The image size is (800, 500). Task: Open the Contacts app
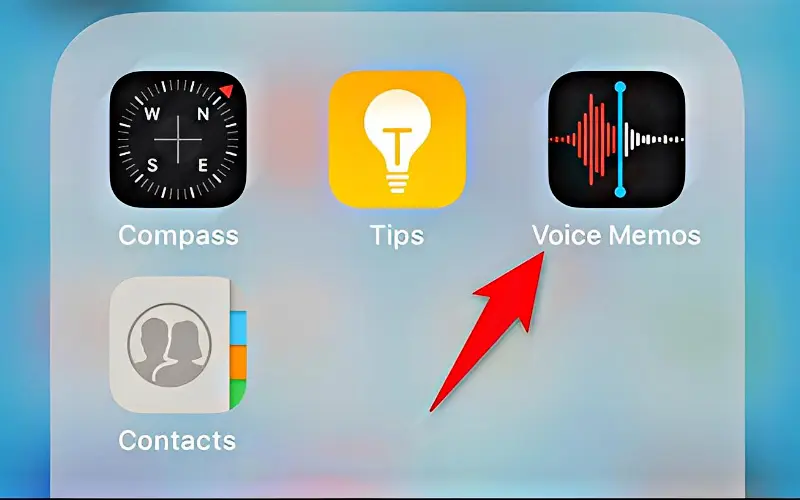pyautogui.click(x=177, y=345)
